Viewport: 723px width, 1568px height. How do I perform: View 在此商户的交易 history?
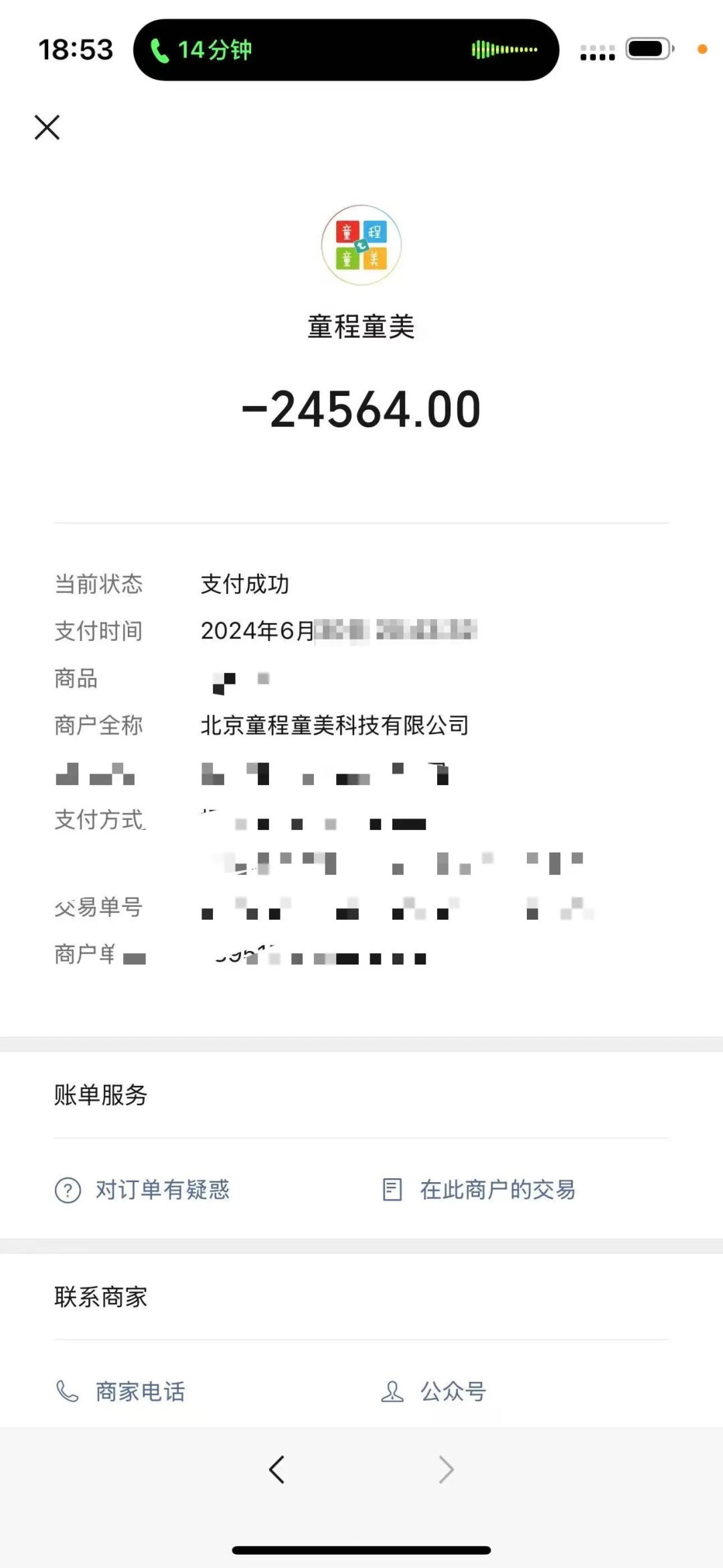click(x=479, y=1190)
